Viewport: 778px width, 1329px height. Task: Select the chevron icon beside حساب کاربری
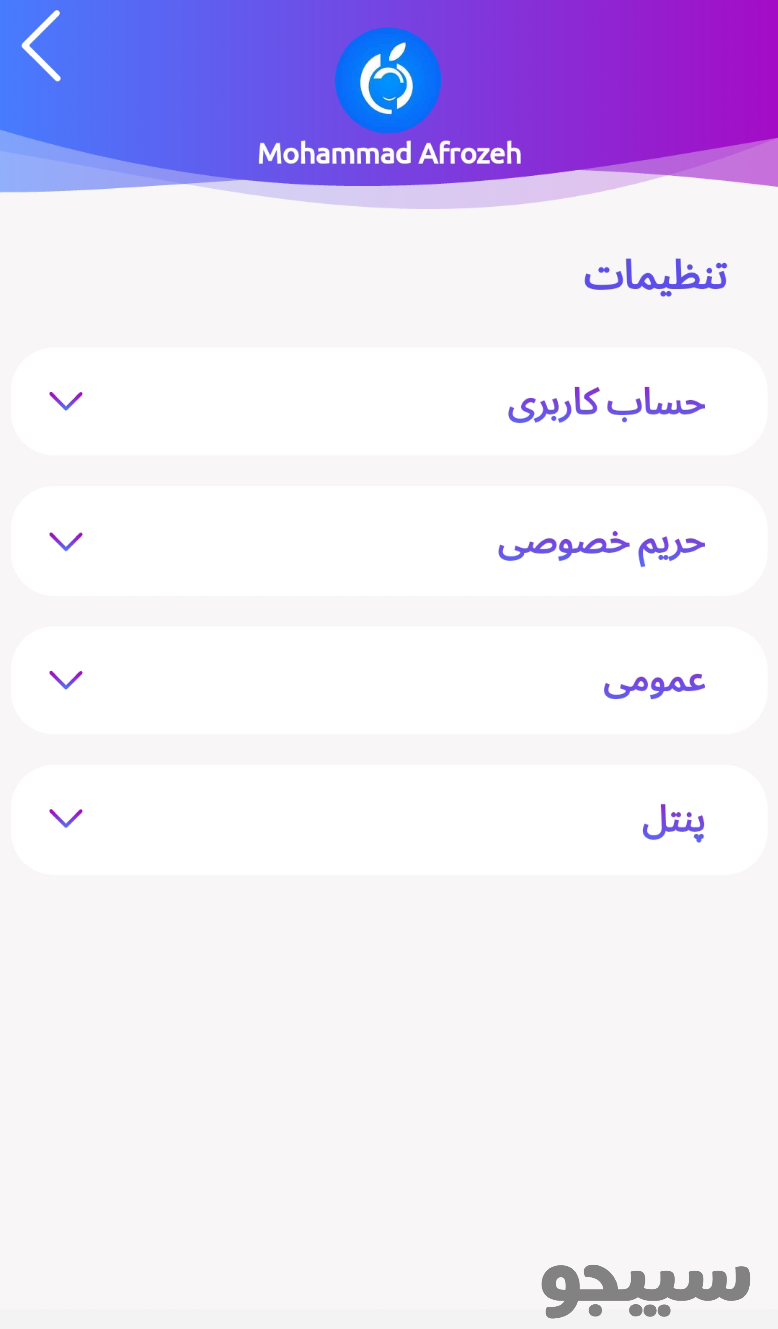coord(65,402)
